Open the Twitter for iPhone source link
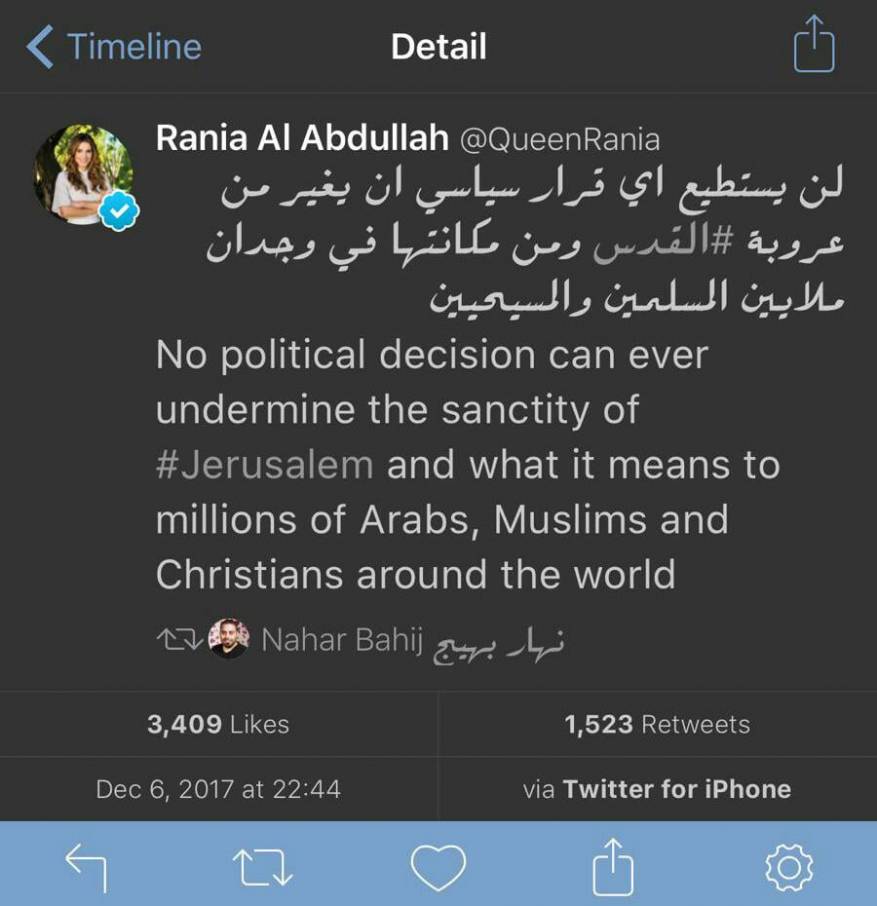877x906 pixels. click(676, 789)
